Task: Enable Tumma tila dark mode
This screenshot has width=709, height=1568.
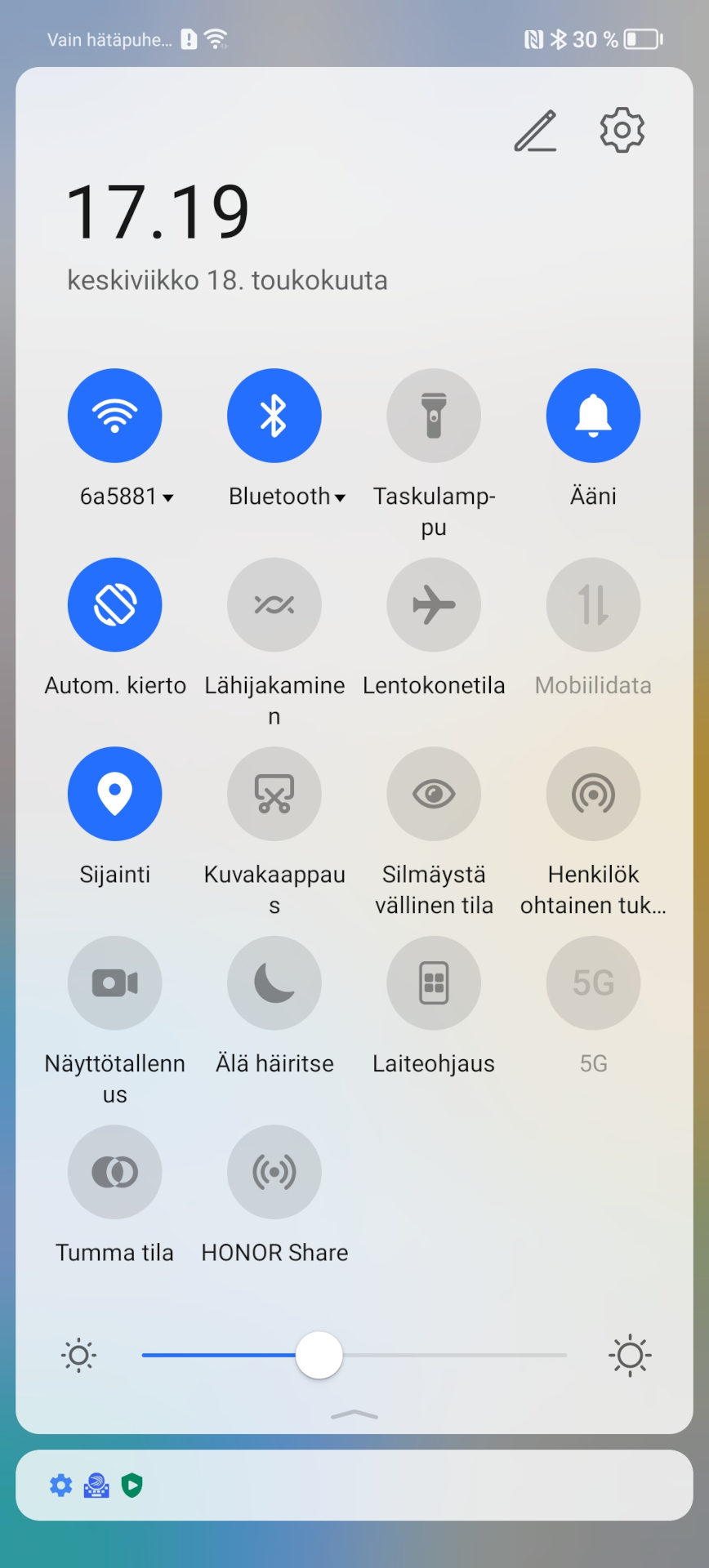Action: click(115, 1172)
